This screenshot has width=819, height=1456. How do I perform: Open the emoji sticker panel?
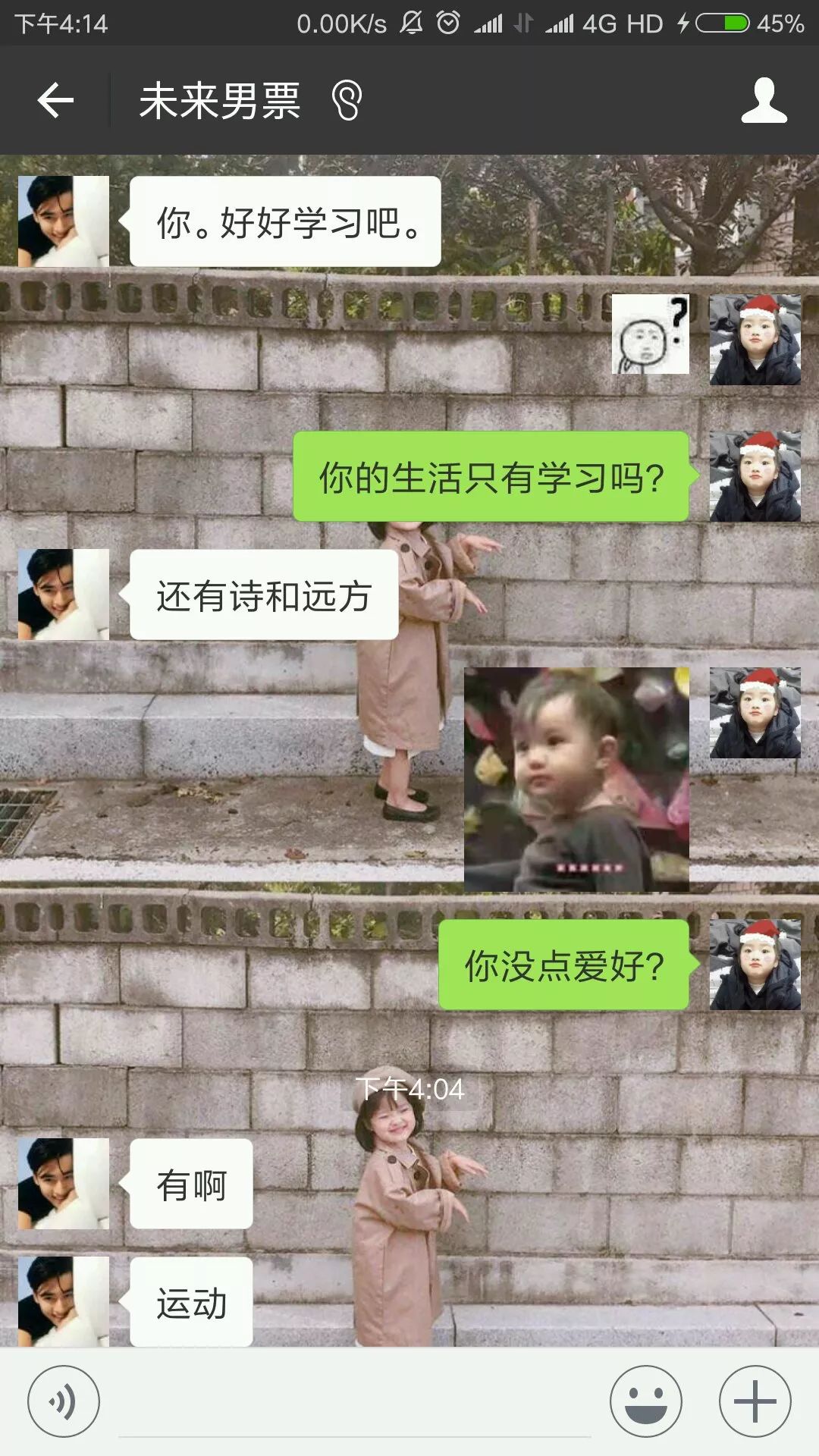coord(645,1401)
